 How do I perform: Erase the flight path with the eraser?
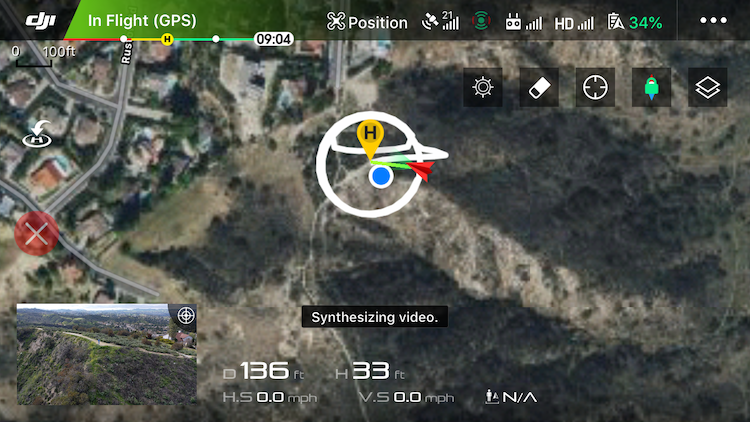pyautogui.click(x=539, y=88)
